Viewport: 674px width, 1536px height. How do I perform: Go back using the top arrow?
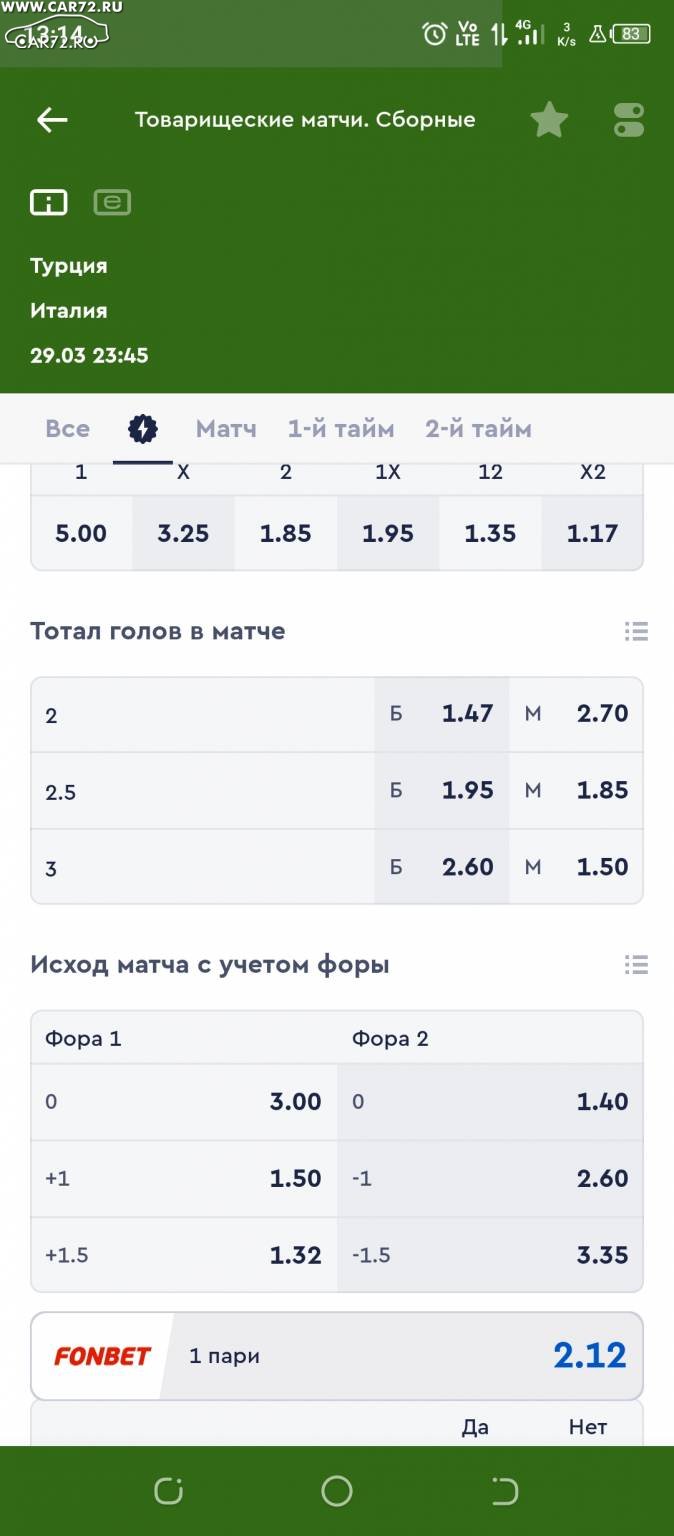pyautogui.click(x=52, y=120)
